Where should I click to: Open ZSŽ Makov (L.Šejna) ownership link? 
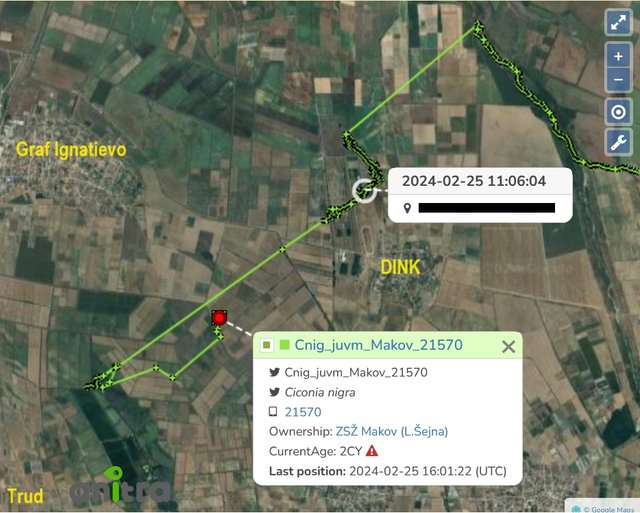click(392, 431)
